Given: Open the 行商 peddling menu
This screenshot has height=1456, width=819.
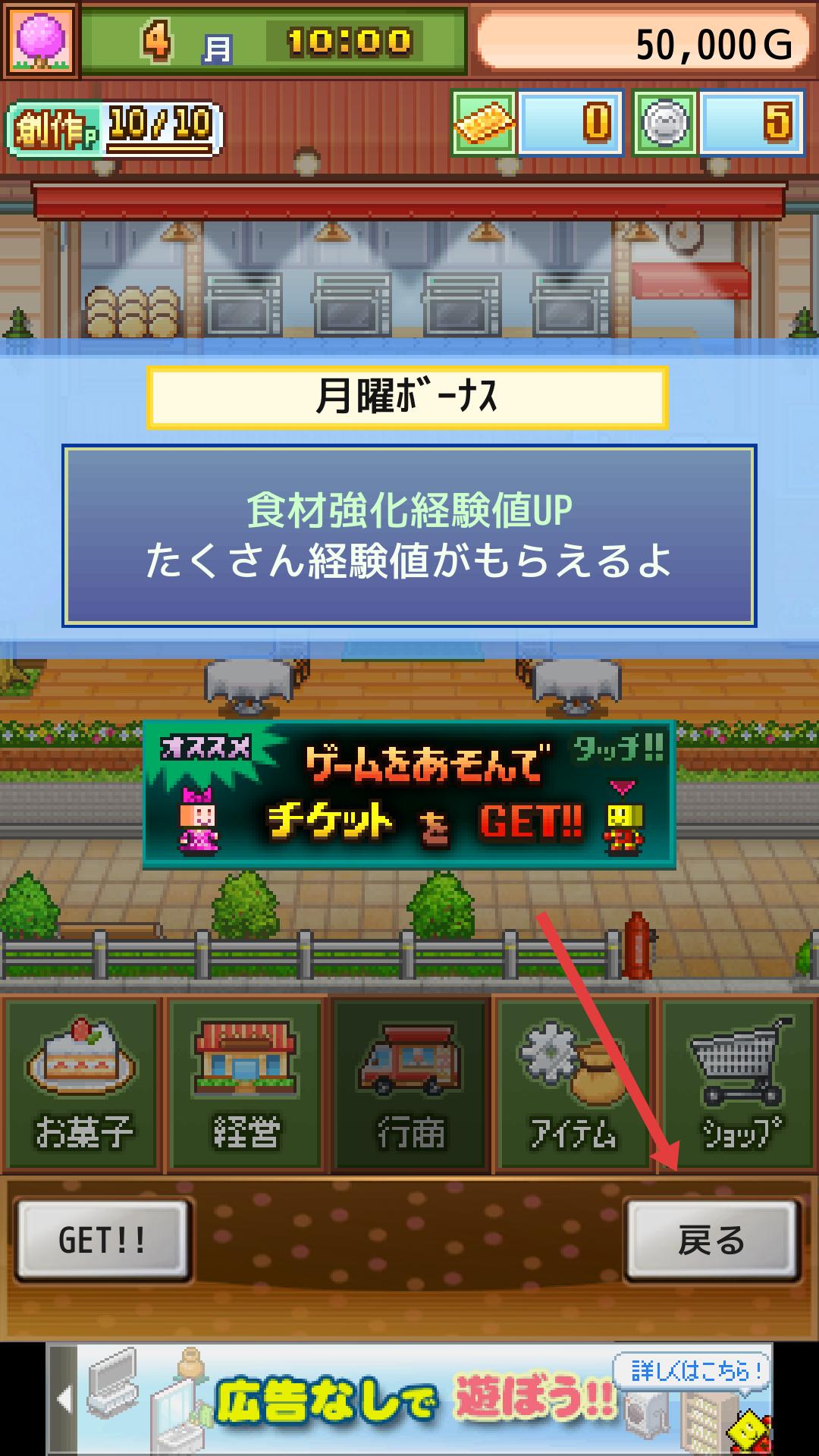Looking at the screenshot, I should click(x=409, y=1085).
